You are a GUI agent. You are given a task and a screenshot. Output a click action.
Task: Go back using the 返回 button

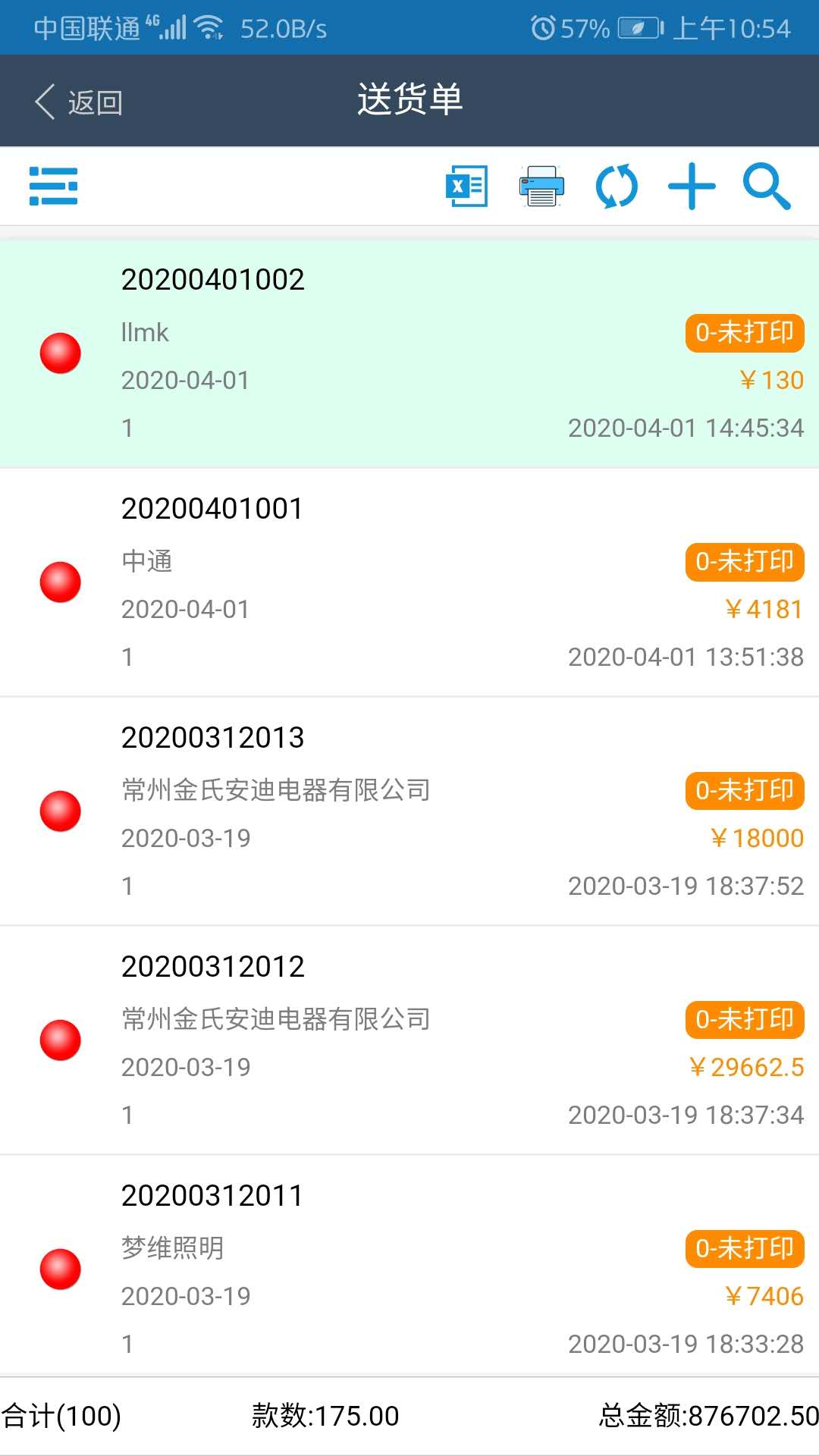79,102
